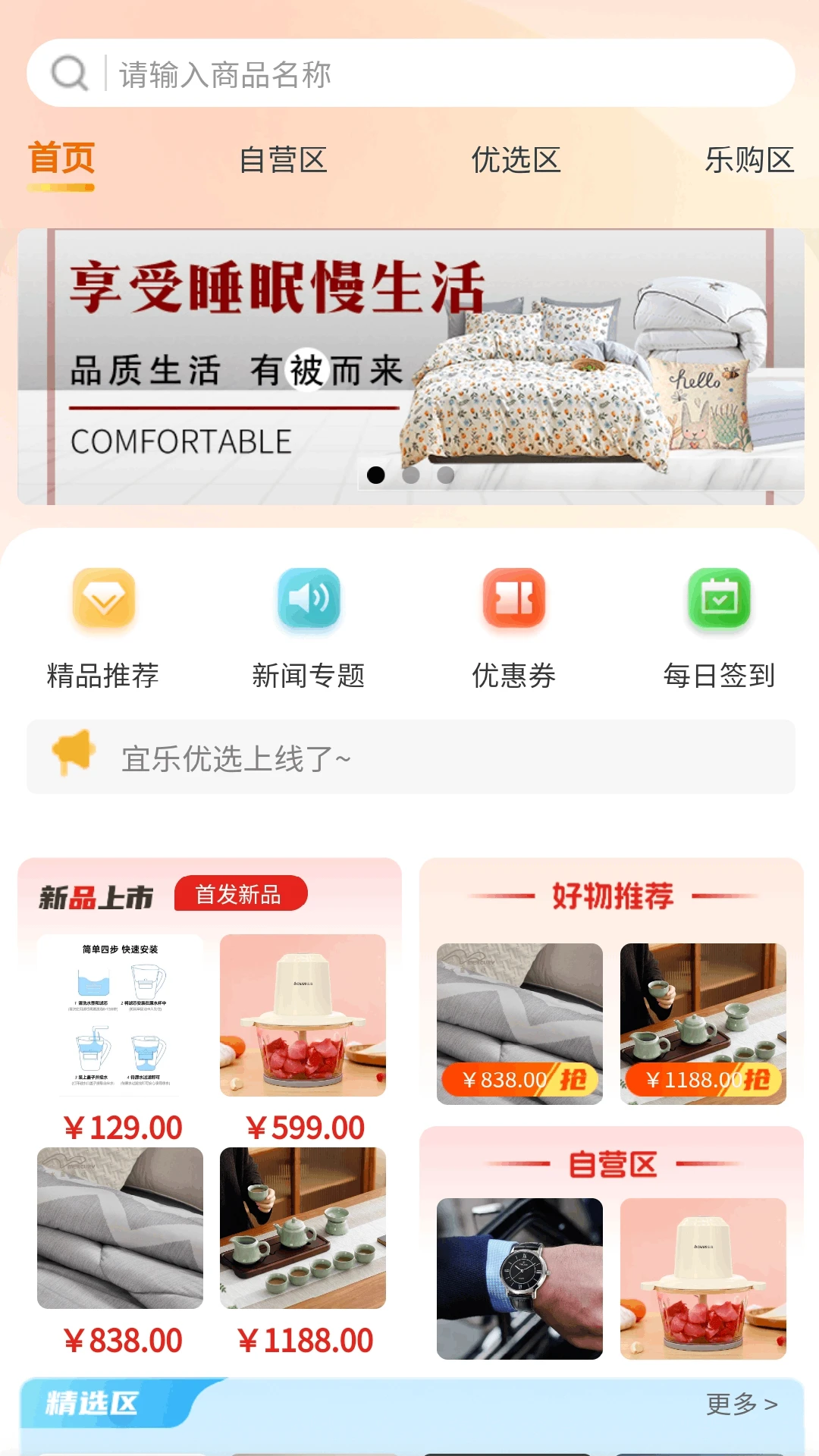The image size is (819, 1456).
Task: Tap the search magnifier icon
Action: click(71, 74)
